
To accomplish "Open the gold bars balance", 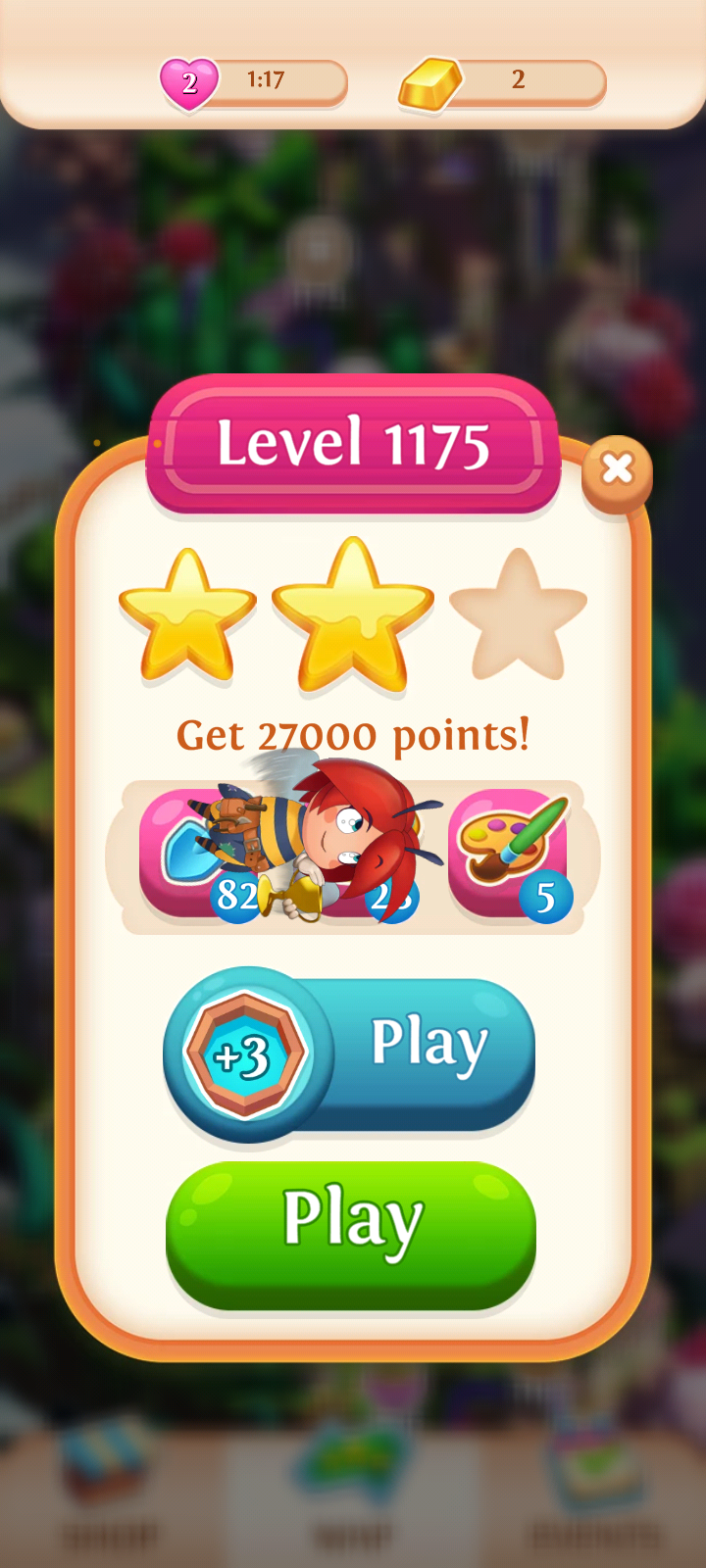I will [502, 82].
